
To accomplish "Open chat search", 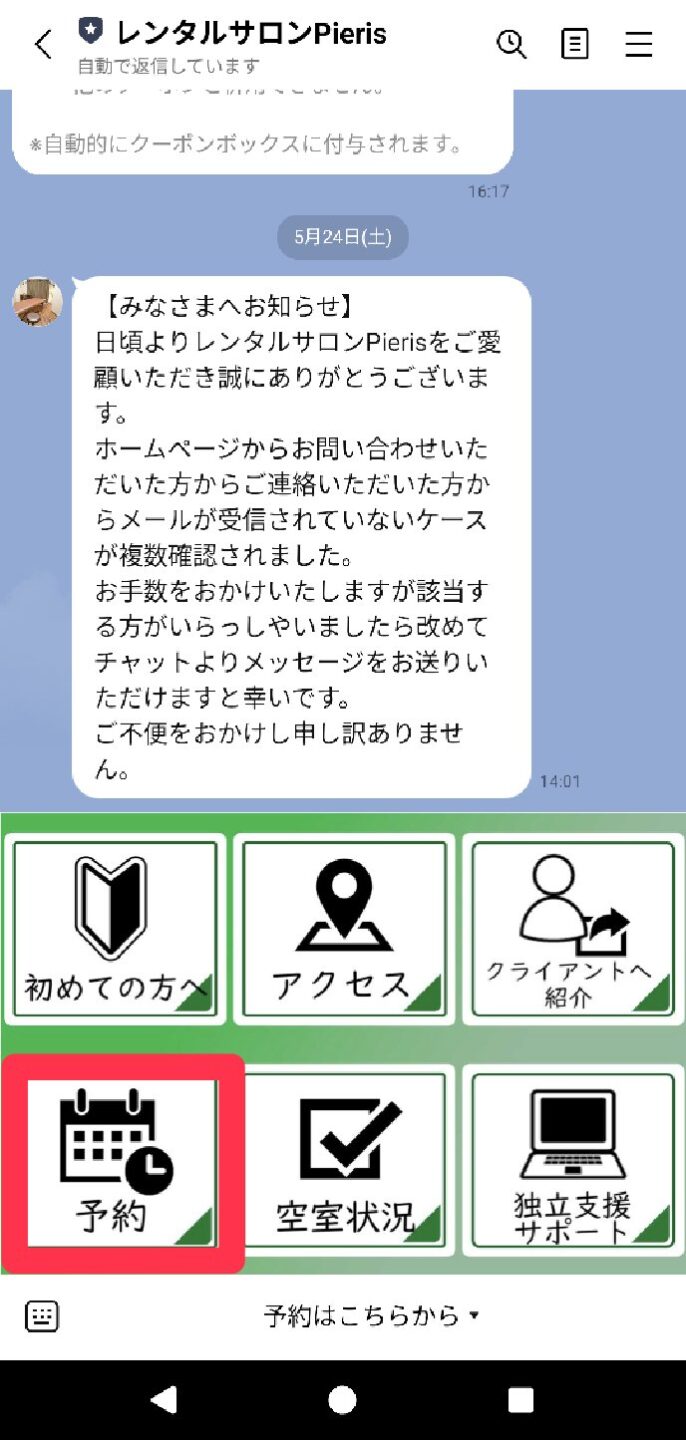I will 511,44.
